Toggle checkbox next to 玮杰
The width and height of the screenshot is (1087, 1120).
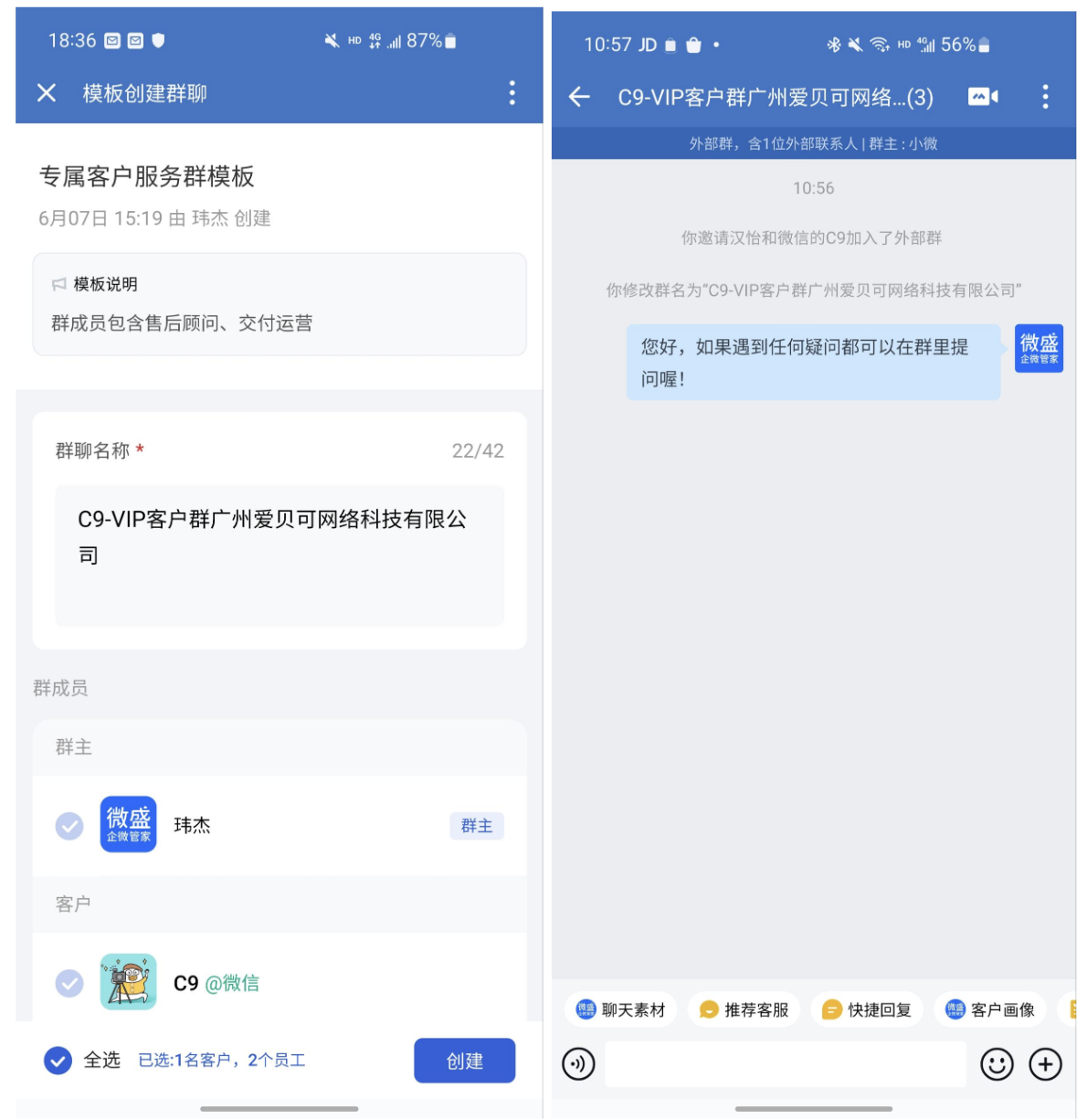(69, 826)
